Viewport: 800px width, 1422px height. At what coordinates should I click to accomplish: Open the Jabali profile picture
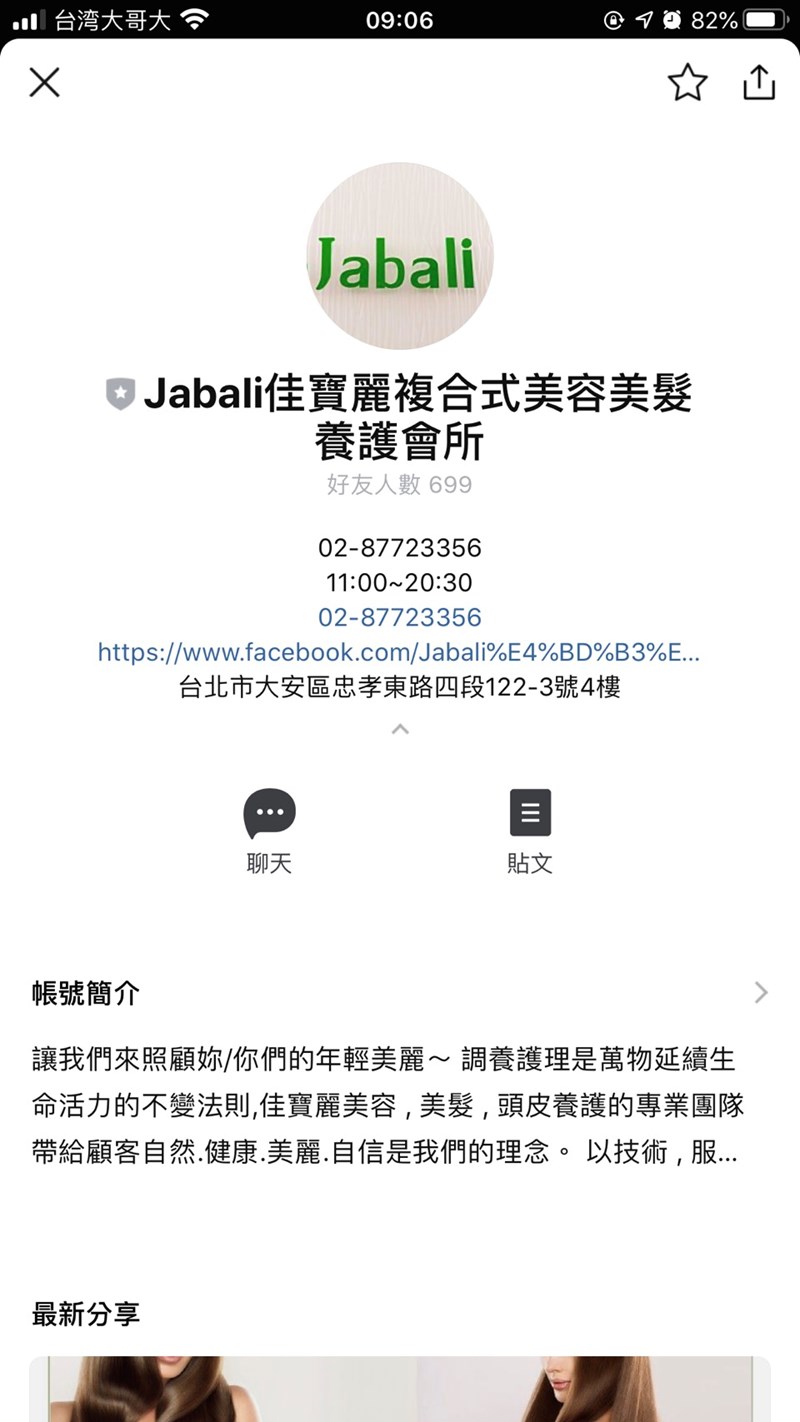pos(400,256)
